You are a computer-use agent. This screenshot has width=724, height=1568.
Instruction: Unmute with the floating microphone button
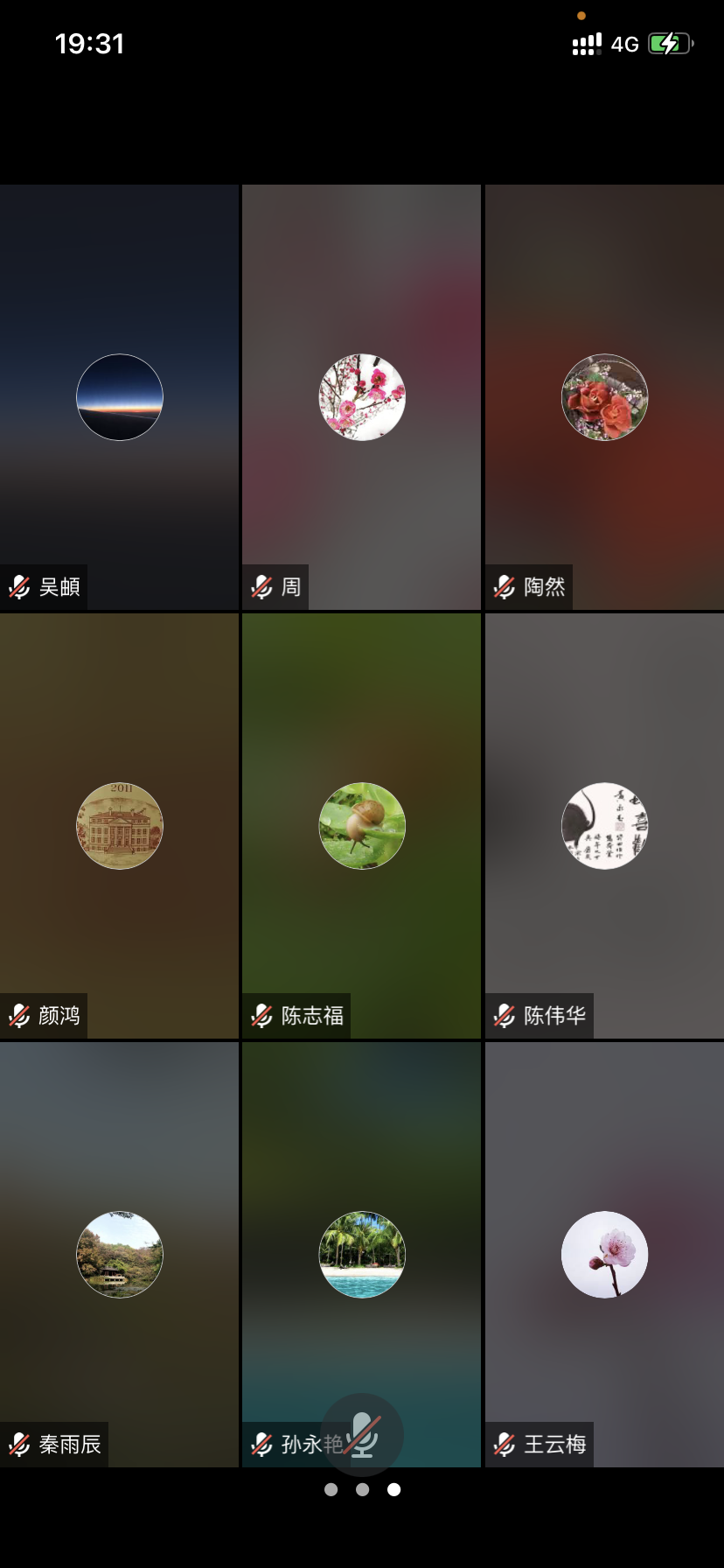(362, 1435)
